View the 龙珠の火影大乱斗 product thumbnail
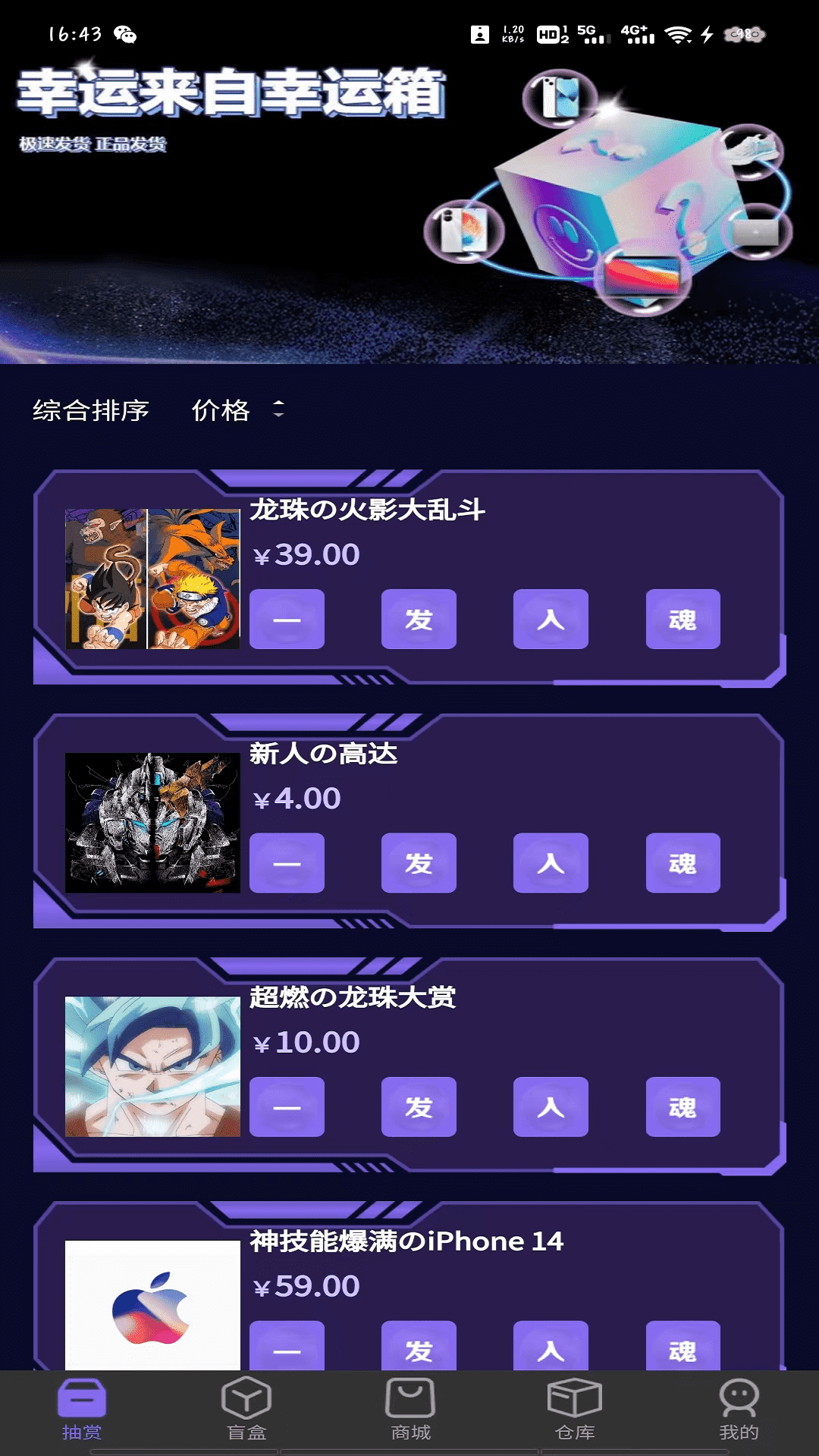The image size is (819, 1456). (x=152, y=579)
